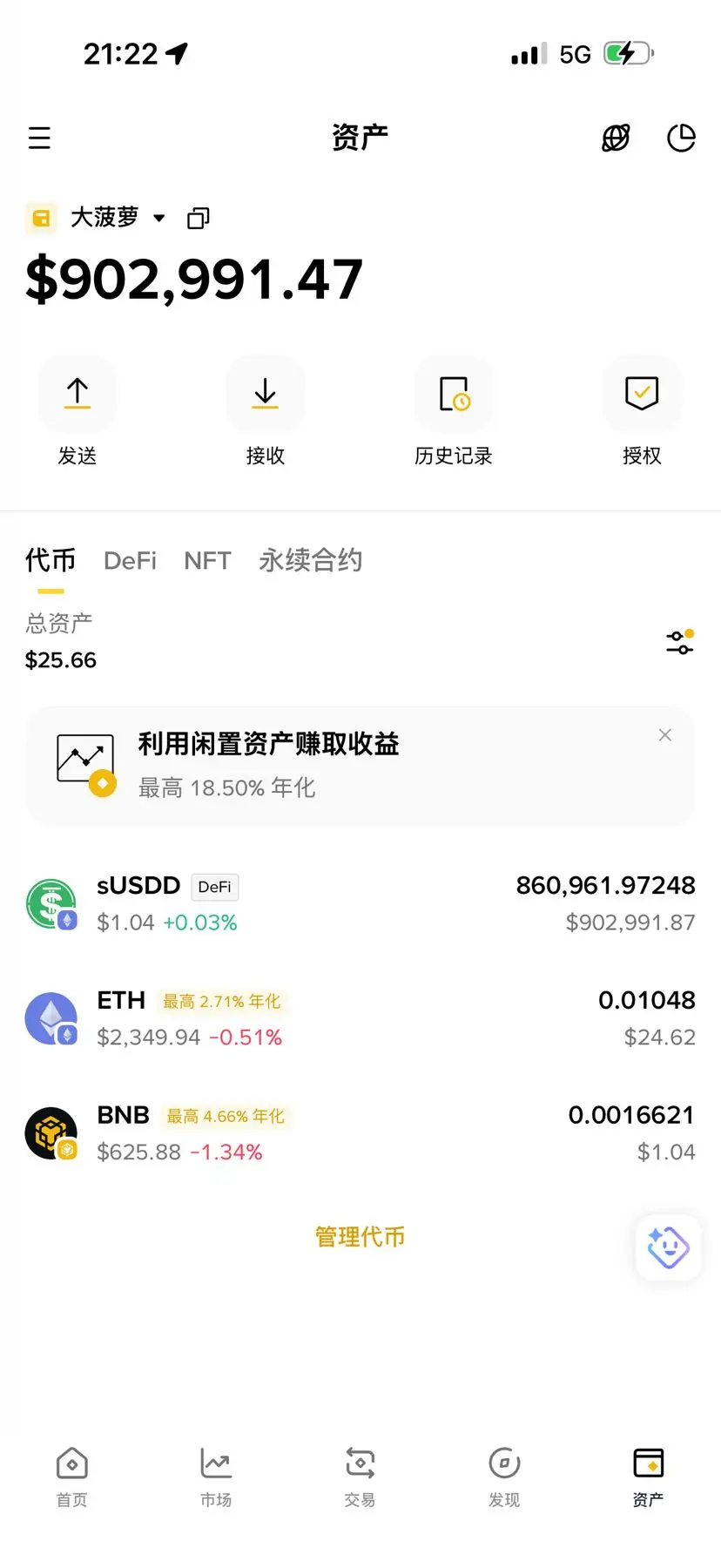Image resolution: width=721 pixels, height=1568 pixels.
Task: Open the sUSDD token row
Action: pyautogui.click(x=360, y=903)
